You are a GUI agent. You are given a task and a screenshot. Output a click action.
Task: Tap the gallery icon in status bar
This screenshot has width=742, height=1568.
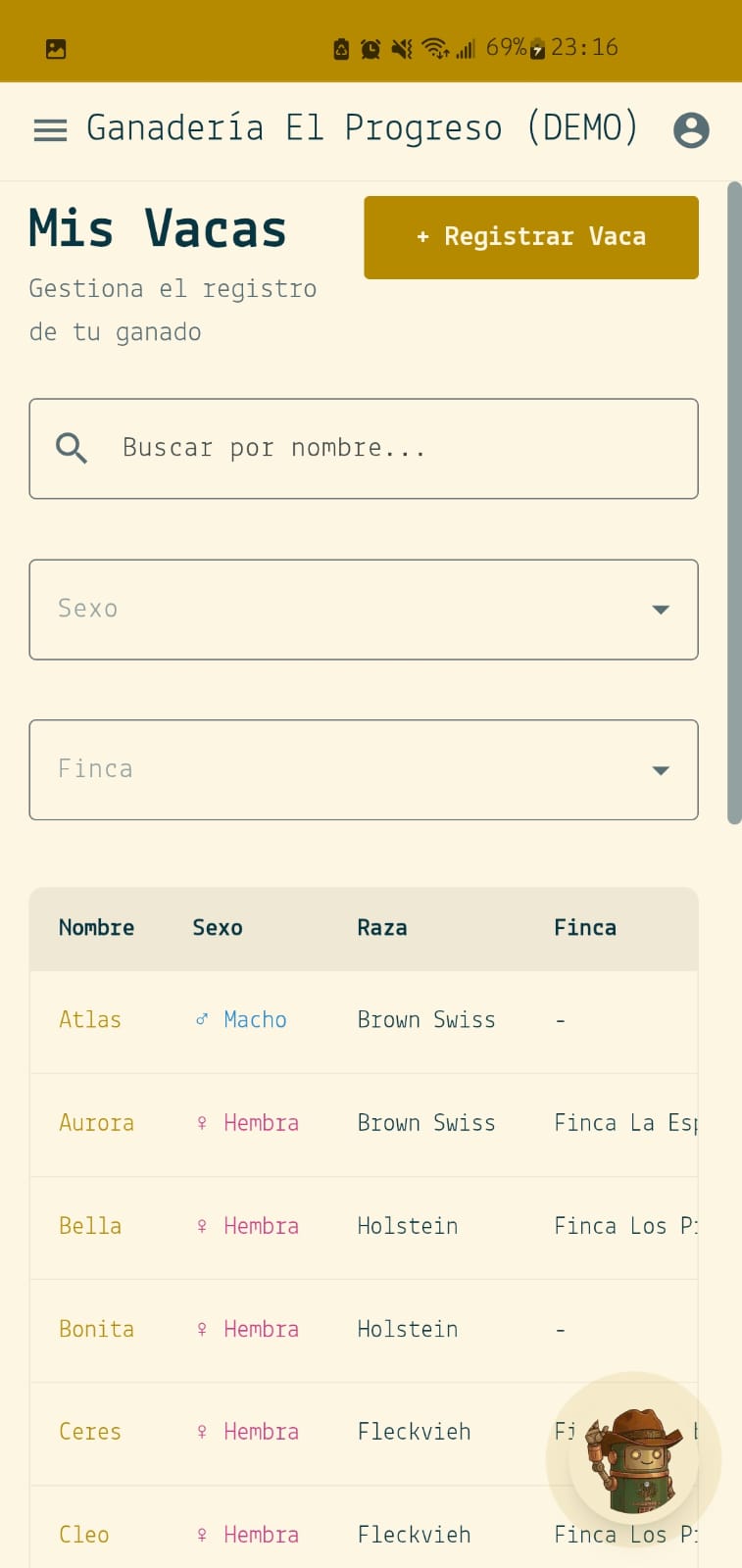(56, 46)
